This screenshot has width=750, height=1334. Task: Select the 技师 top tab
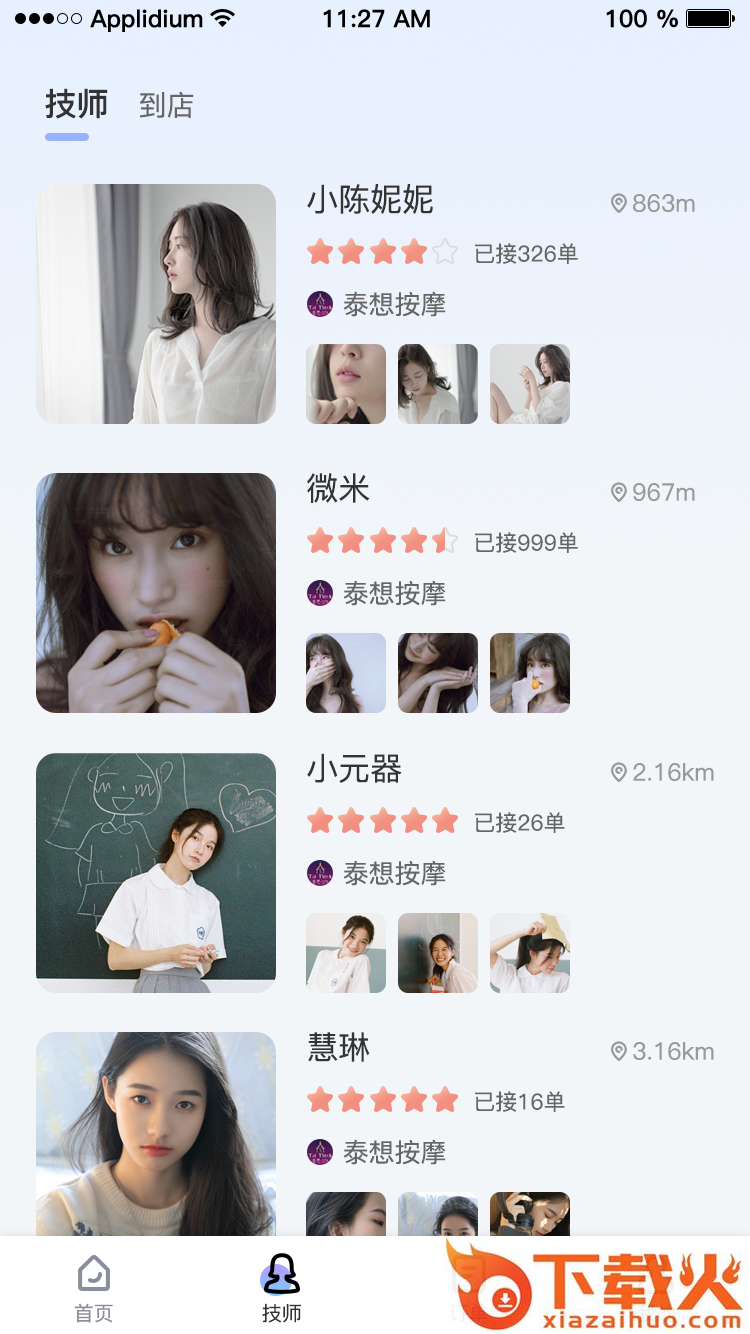click(x=76, y=104)
